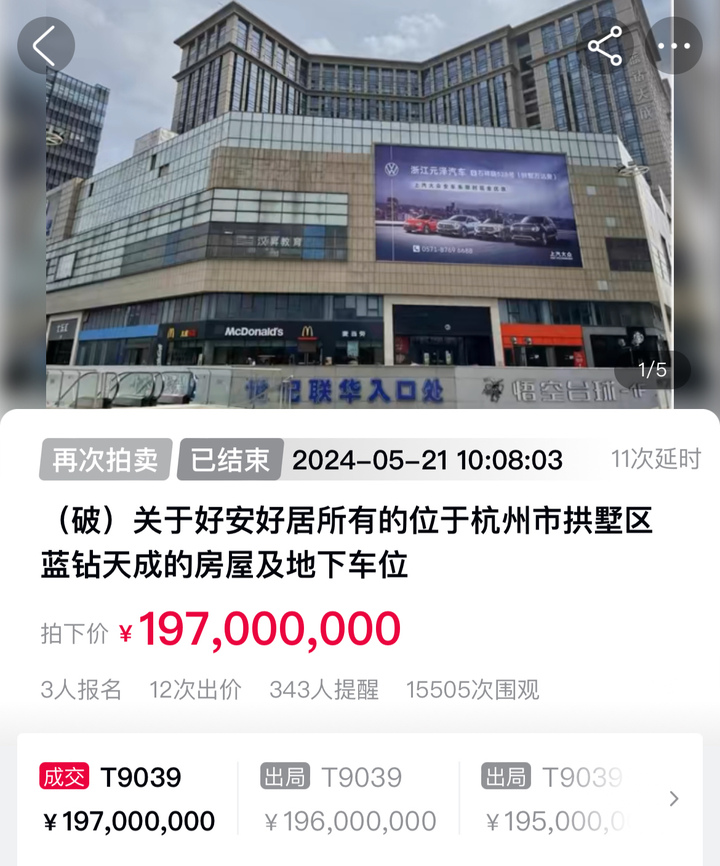Go back using the arrow icon
720x866 pixels.
pyautogui.click(x=45, y=45)
